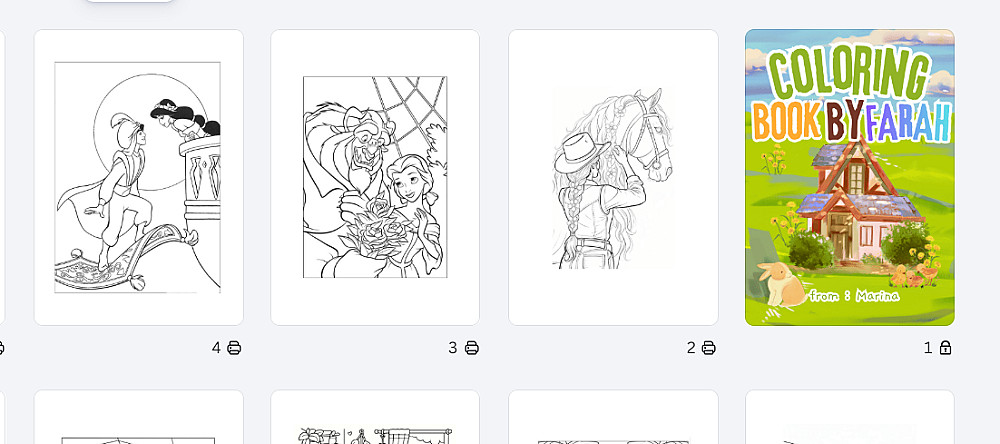Open page 3 with the rose bouquet drawing
1000x444 pixels.
click(375, 177)
